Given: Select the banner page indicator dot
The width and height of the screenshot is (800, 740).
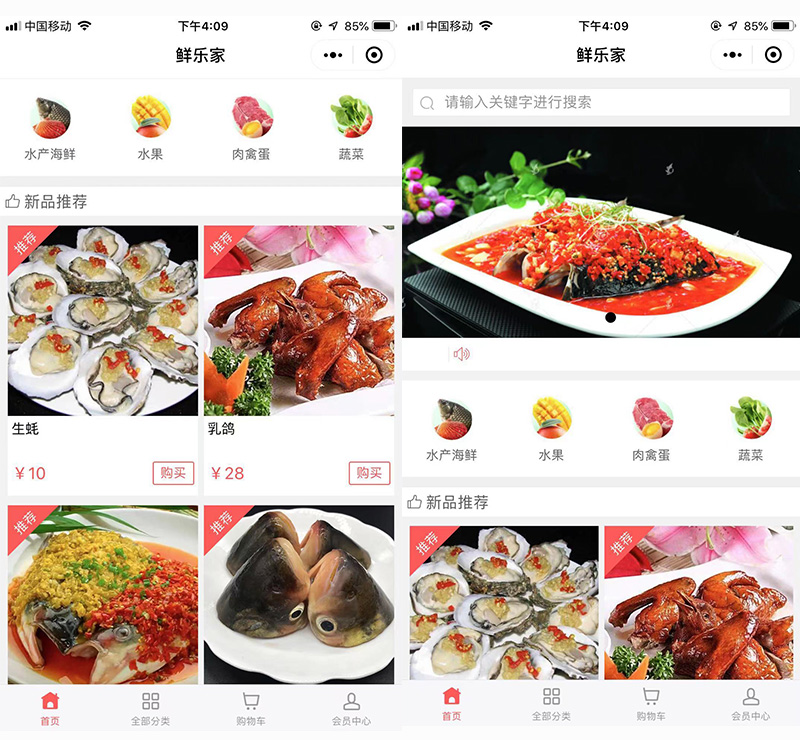Looking at the screenshot, I should (x=610, y=318).
